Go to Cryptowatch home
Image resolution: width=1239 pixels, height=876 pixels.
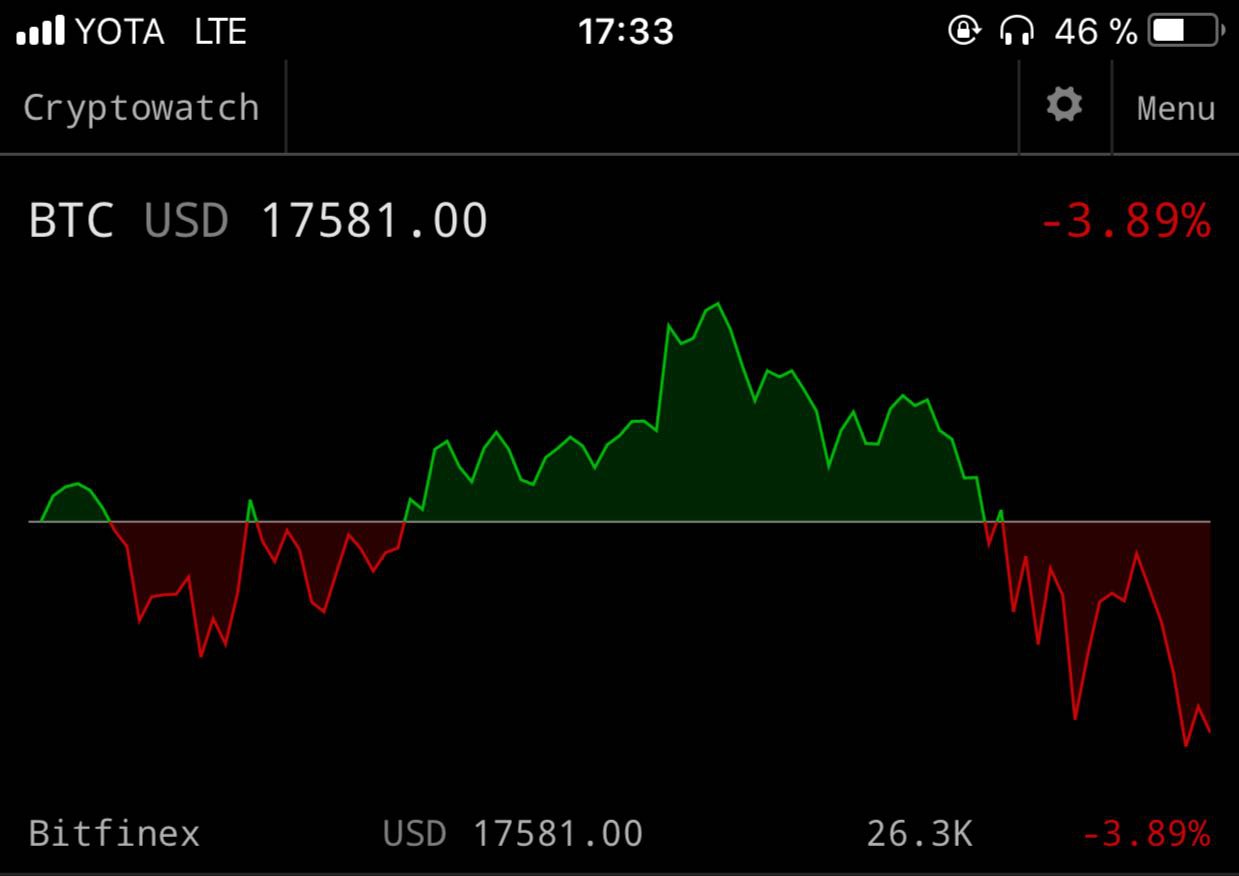141,108
